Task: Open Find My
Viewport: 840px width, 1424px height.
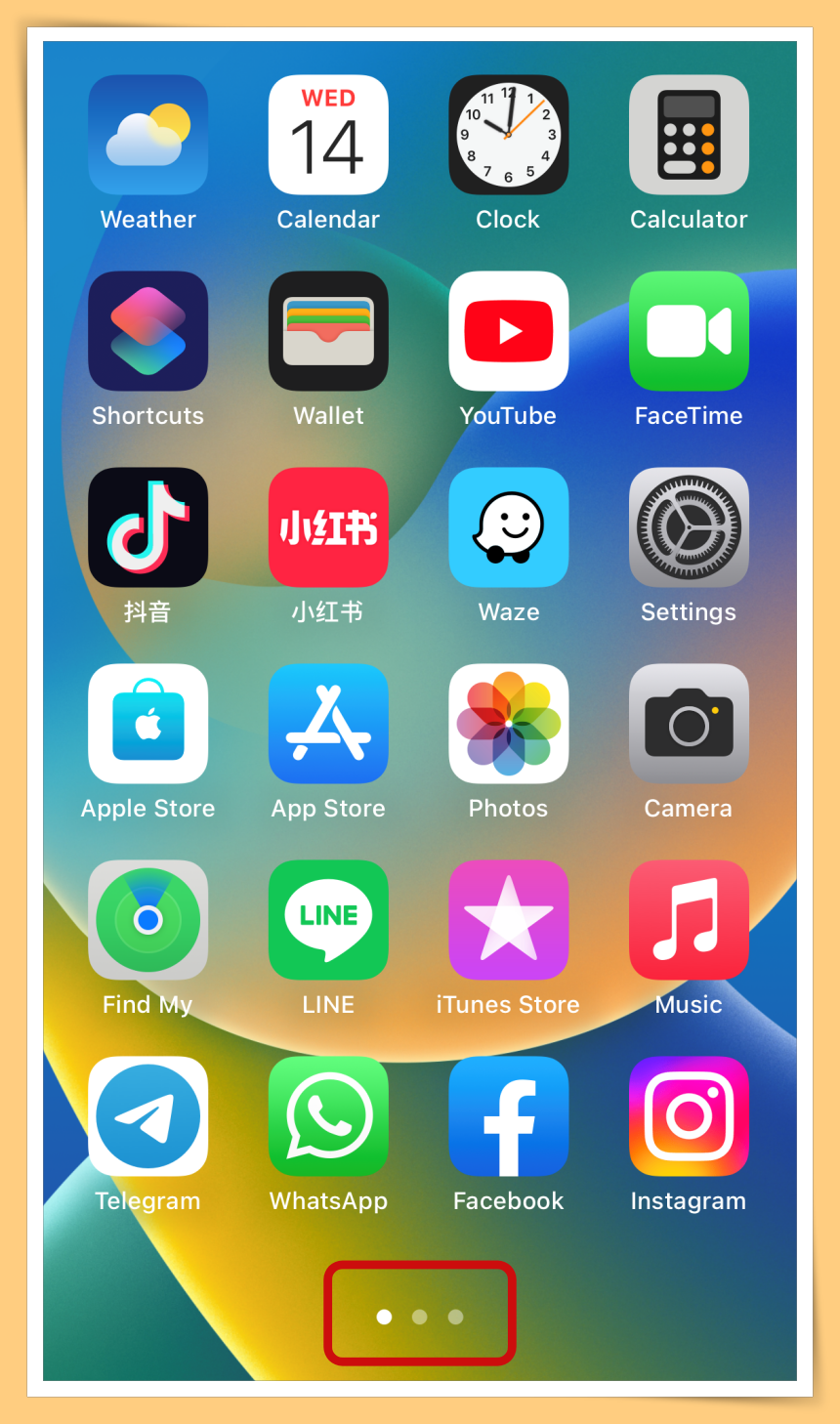Action: click(x=147, y=920)
